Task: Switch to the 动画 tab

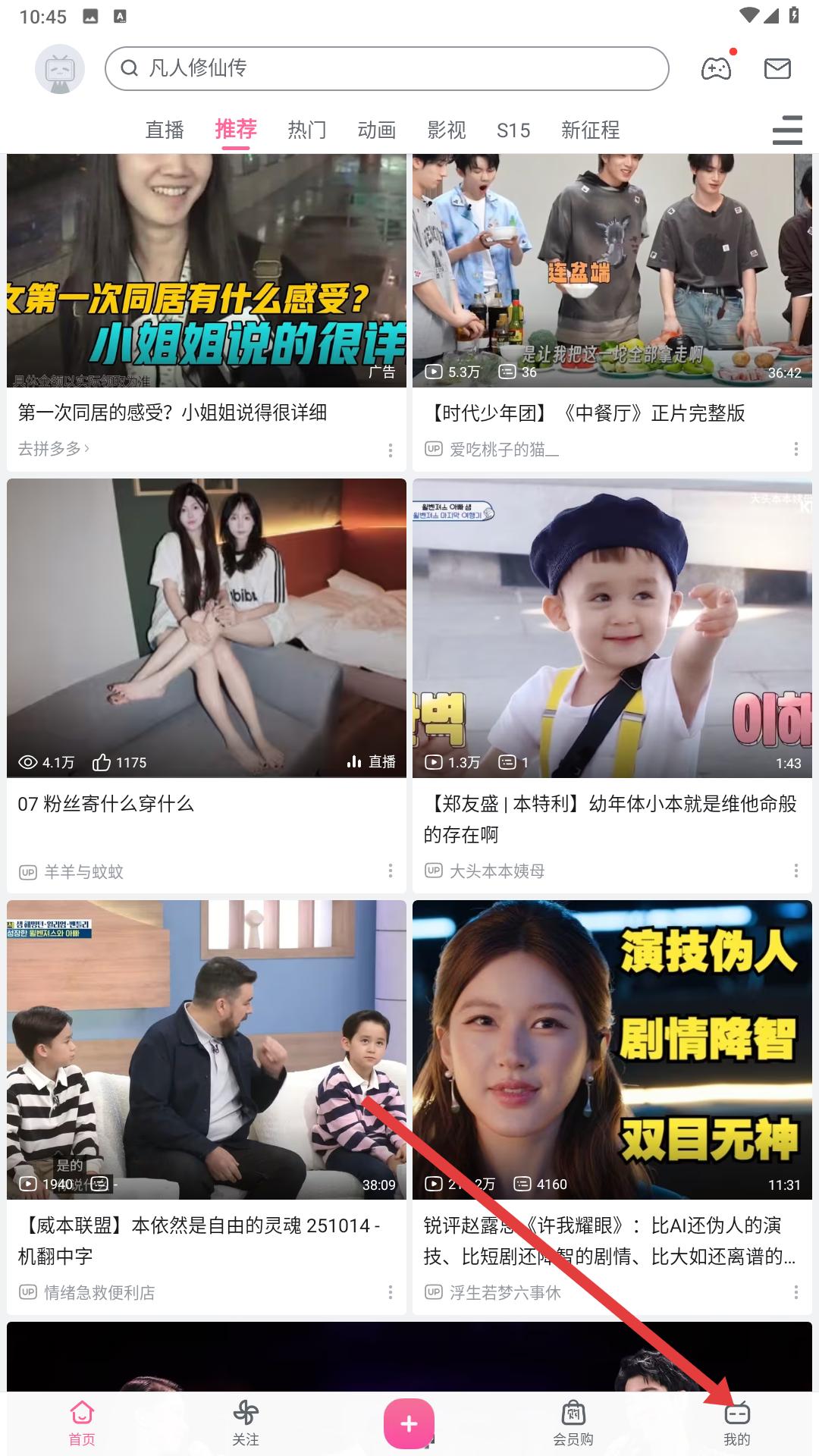Action: click(x=377, y=130)
